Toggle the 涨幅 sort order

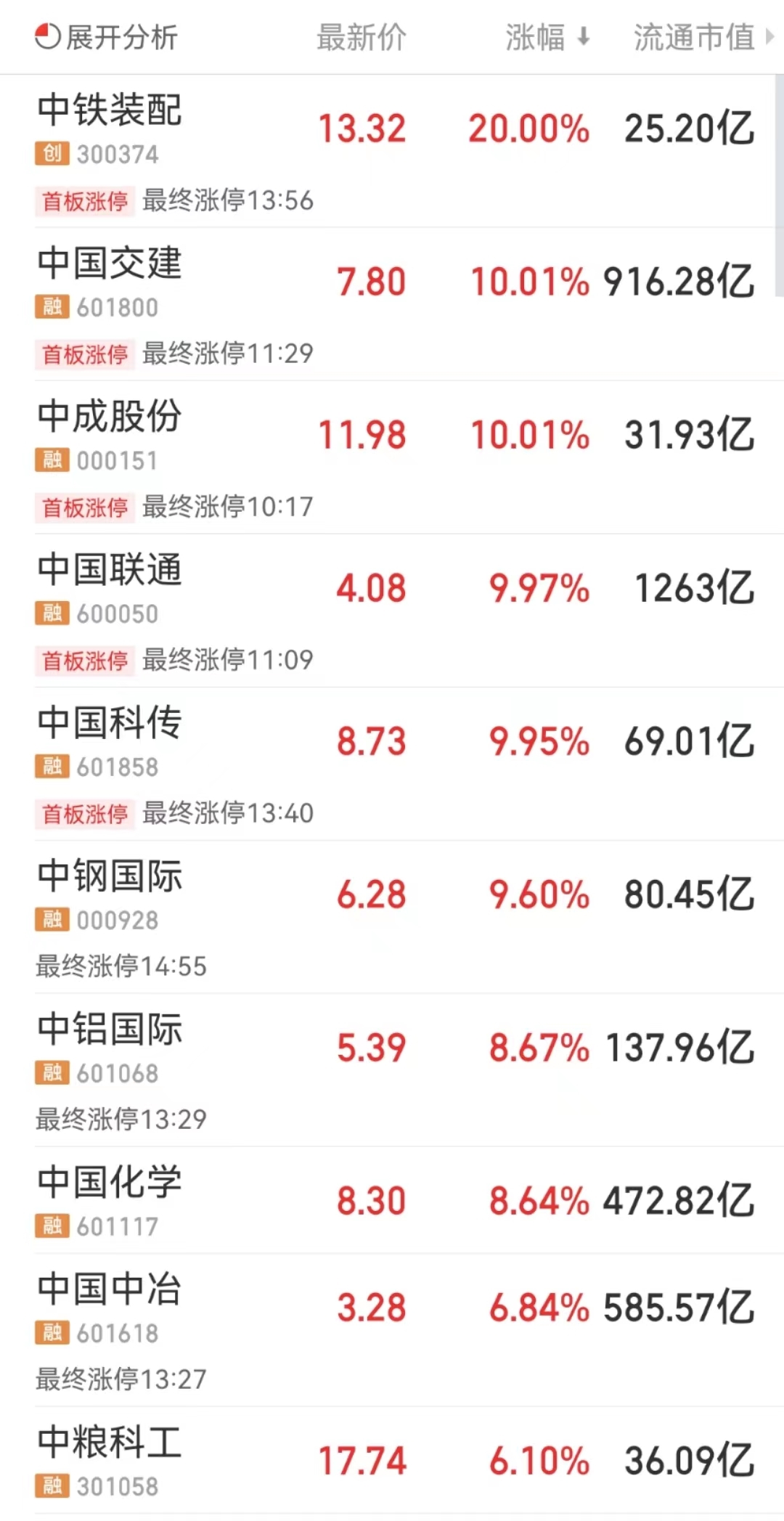point(547,37)
